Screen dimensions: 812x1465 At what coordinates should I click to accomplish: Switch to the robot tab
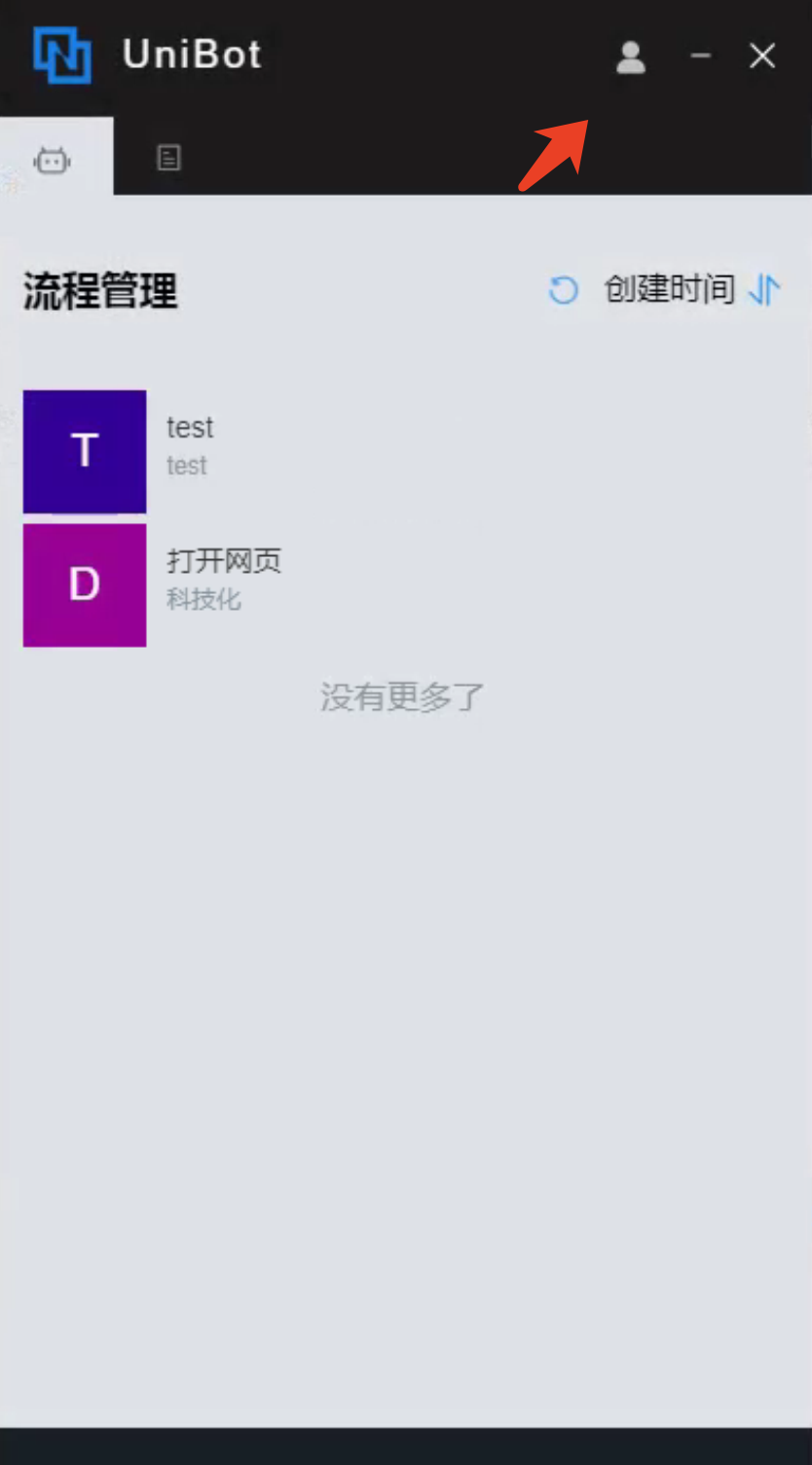click(53, 159)
